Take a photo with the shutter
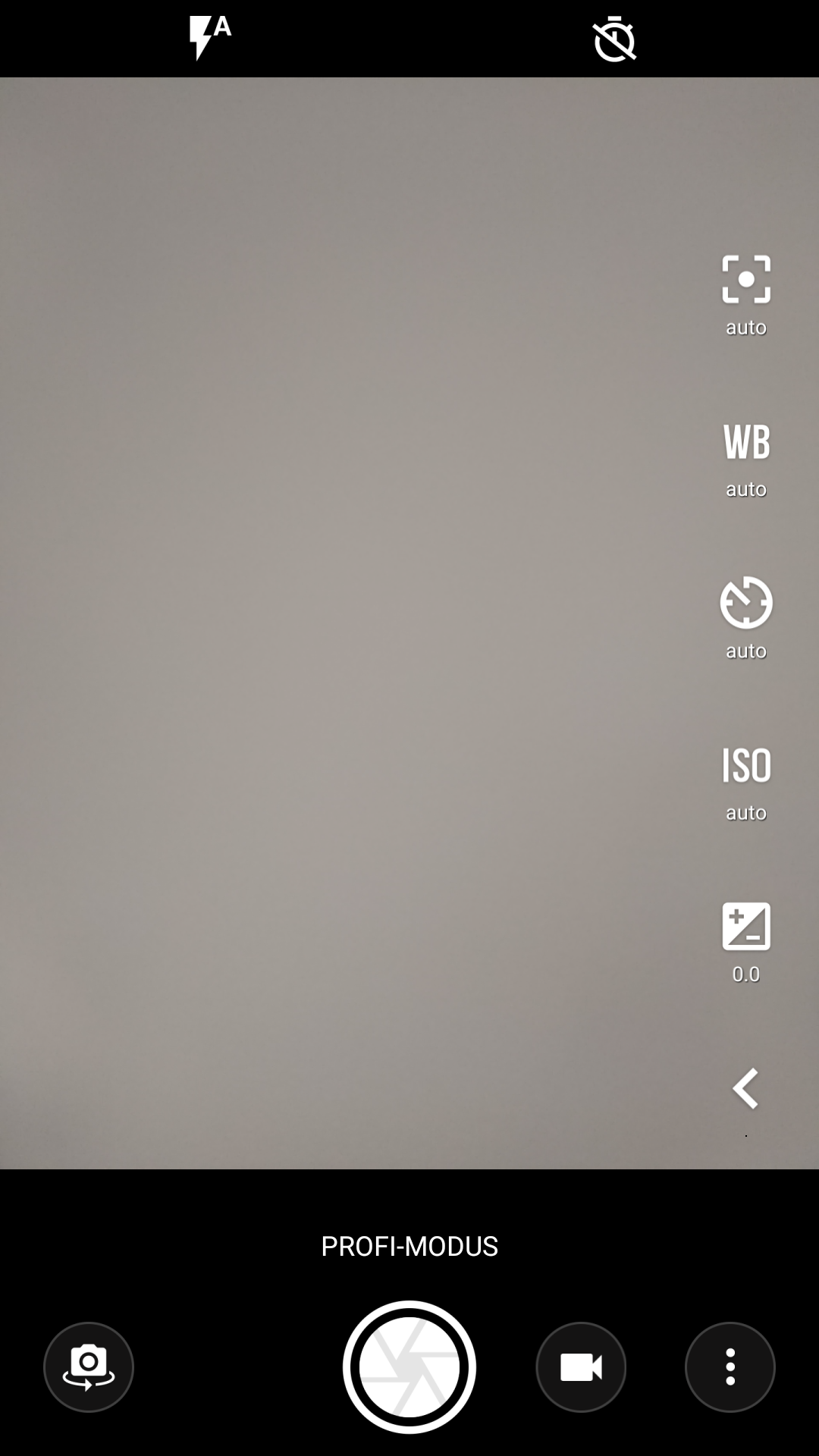 pyautogui.click(x=409, y=1367)
